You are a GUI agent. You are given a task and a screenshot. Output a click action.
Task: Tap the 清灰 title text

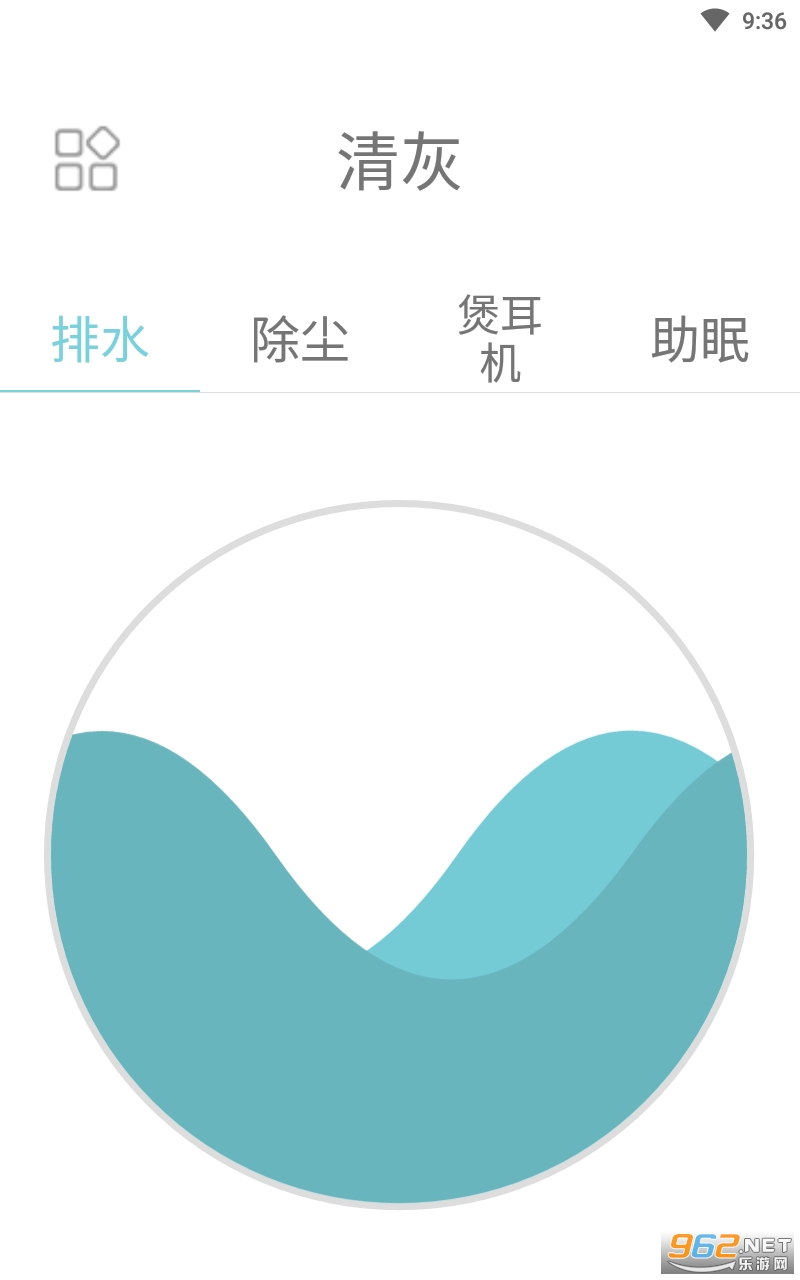tap(400, 160)
